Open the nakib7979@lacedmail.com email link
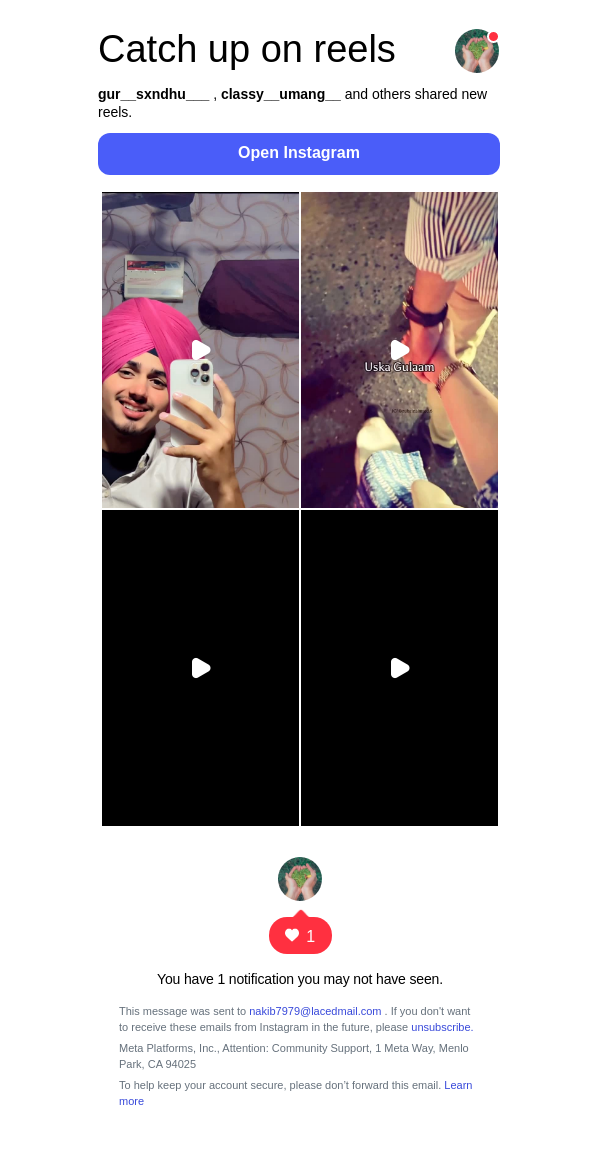 [315, 1011]
